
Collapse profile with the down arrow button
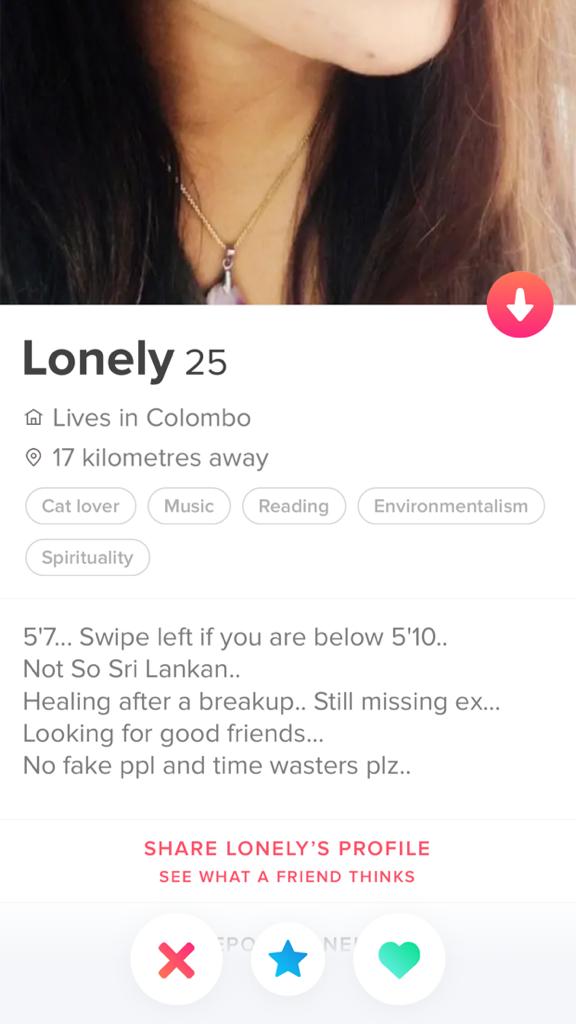pos(520,304)
